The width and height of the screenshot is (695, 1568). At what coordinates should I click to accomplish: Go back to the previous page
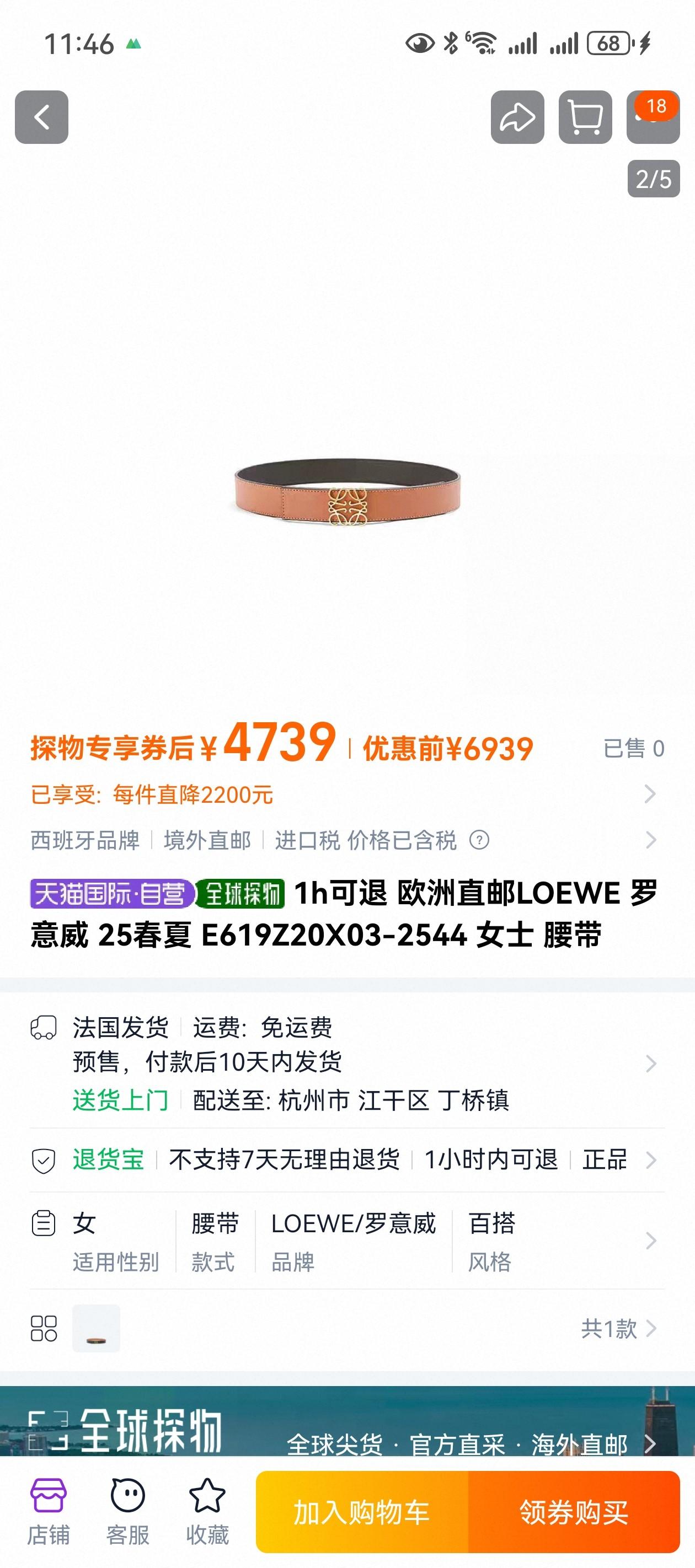[41, 117]
